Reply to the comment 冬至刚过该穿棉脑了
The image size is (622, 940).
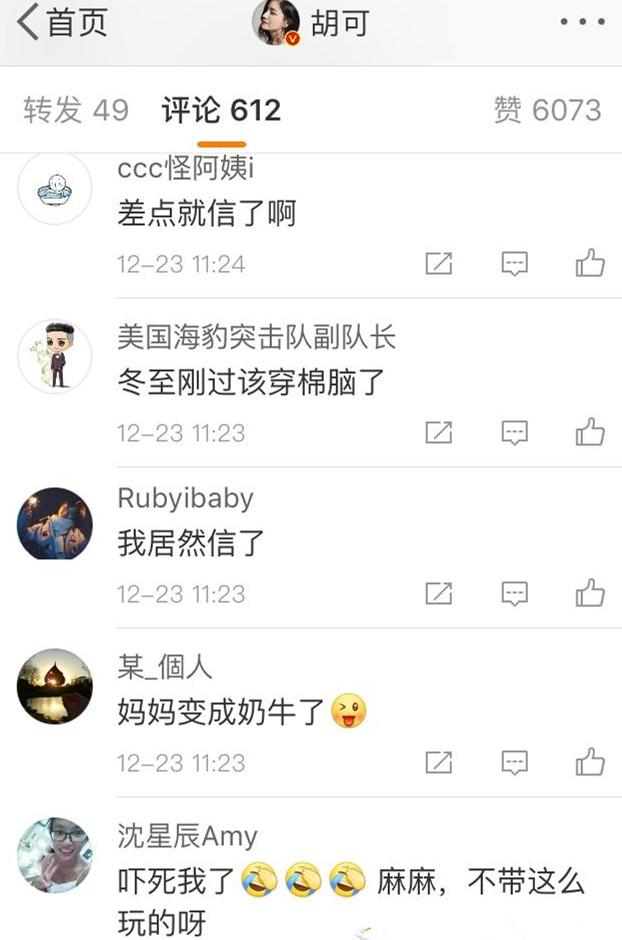(x=514, y=432)
